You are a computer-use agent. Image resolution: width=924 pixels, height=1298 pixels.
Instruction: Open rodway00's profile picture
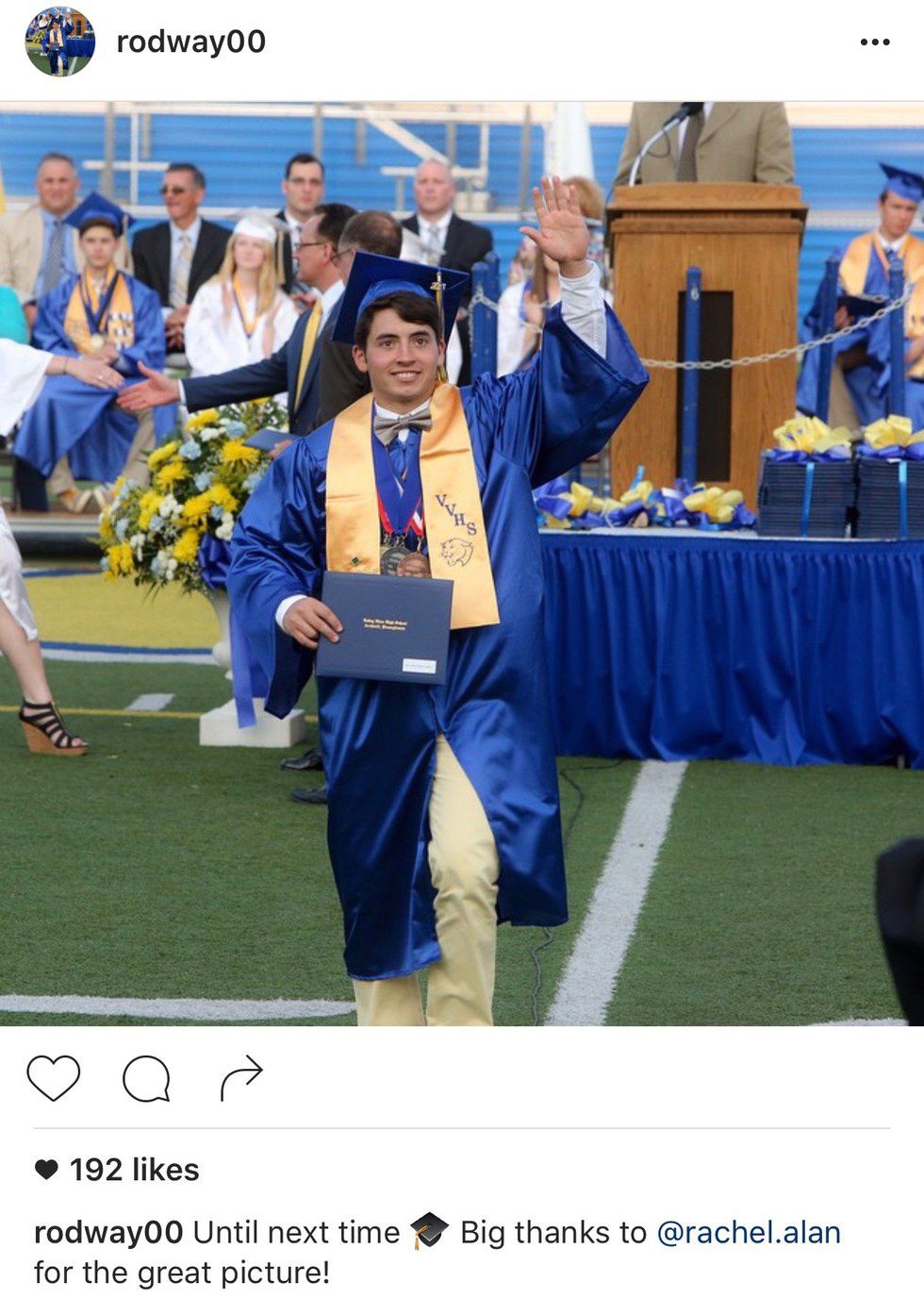click(x=59, y=42)
